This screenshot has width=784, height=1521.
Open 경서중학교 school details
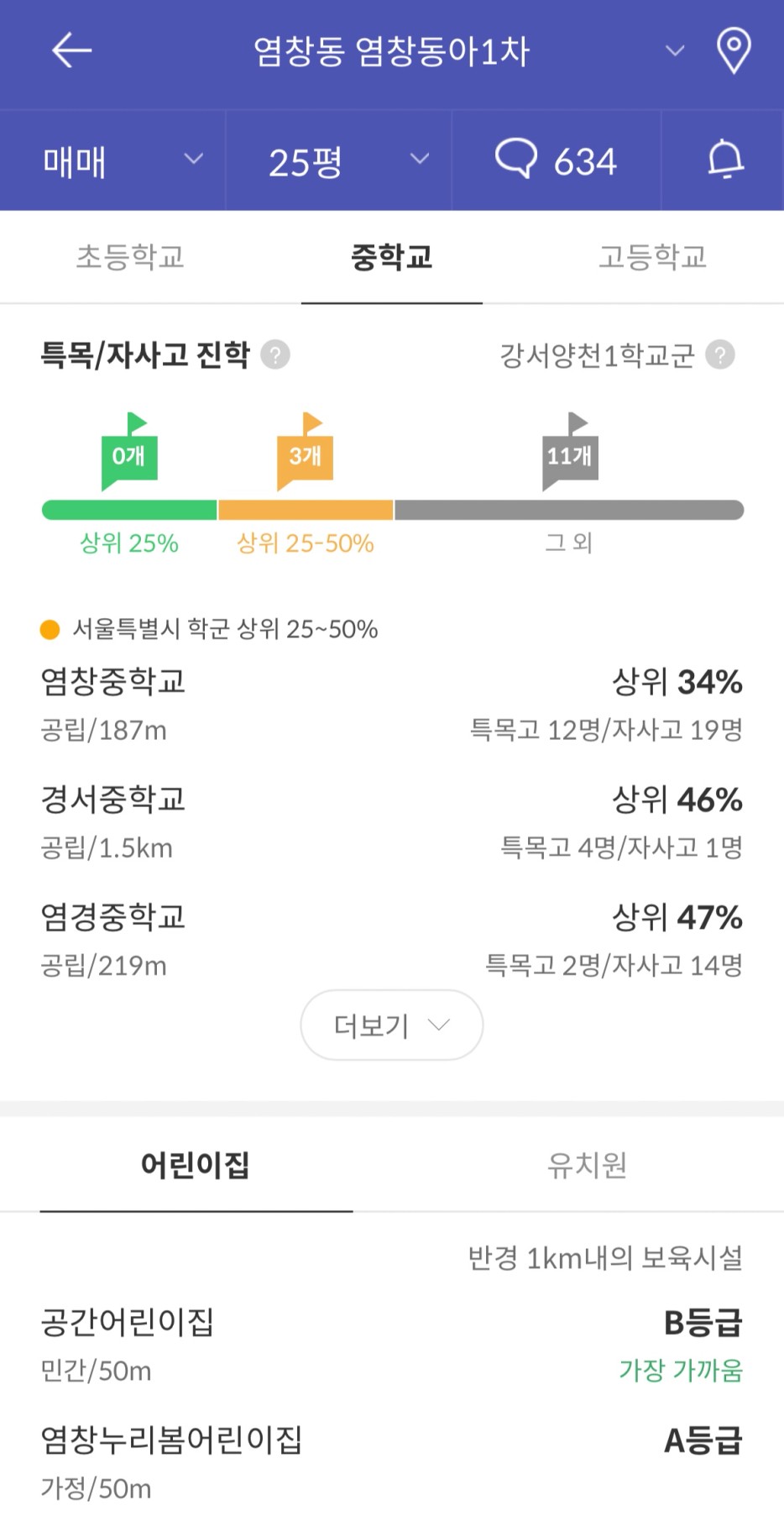click(x=392, y=821)
